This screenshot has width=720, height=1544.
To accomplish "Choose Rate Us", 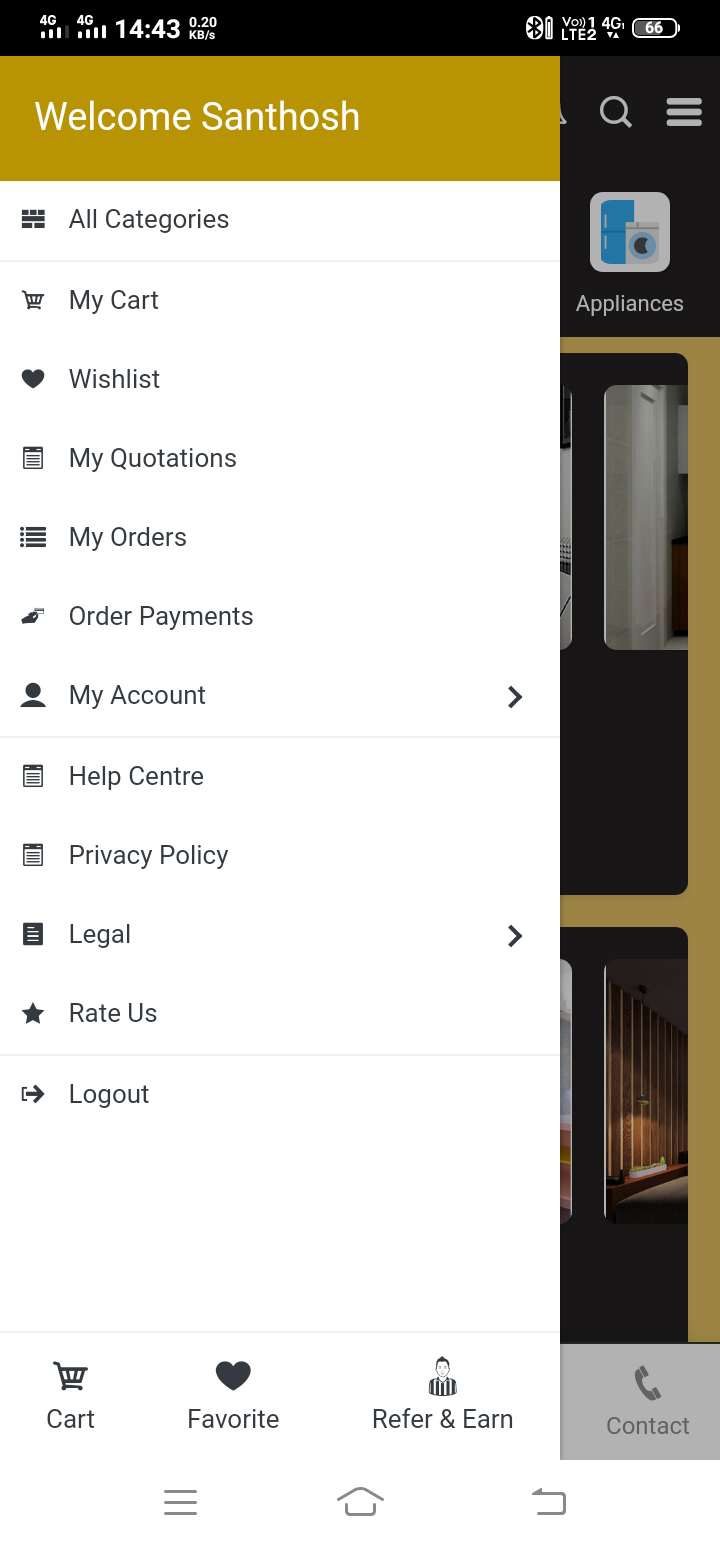I will 112,1013.
